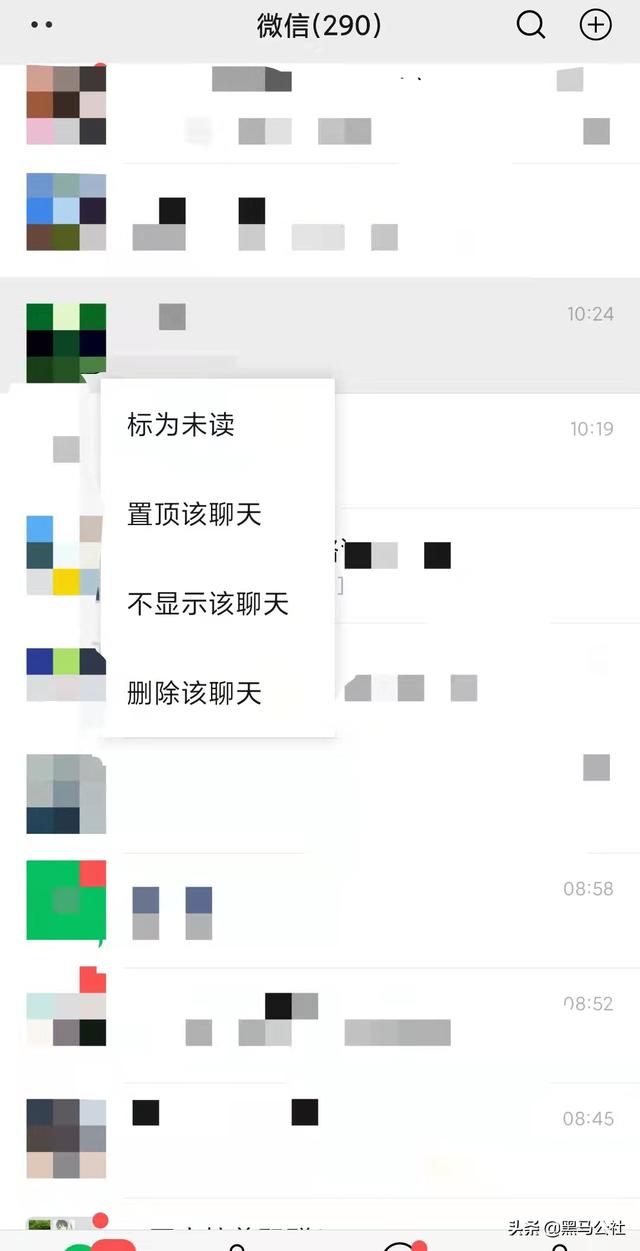Select 不显示该聊天 option
Screen dimensions: 640x1251
click(208, 604)
